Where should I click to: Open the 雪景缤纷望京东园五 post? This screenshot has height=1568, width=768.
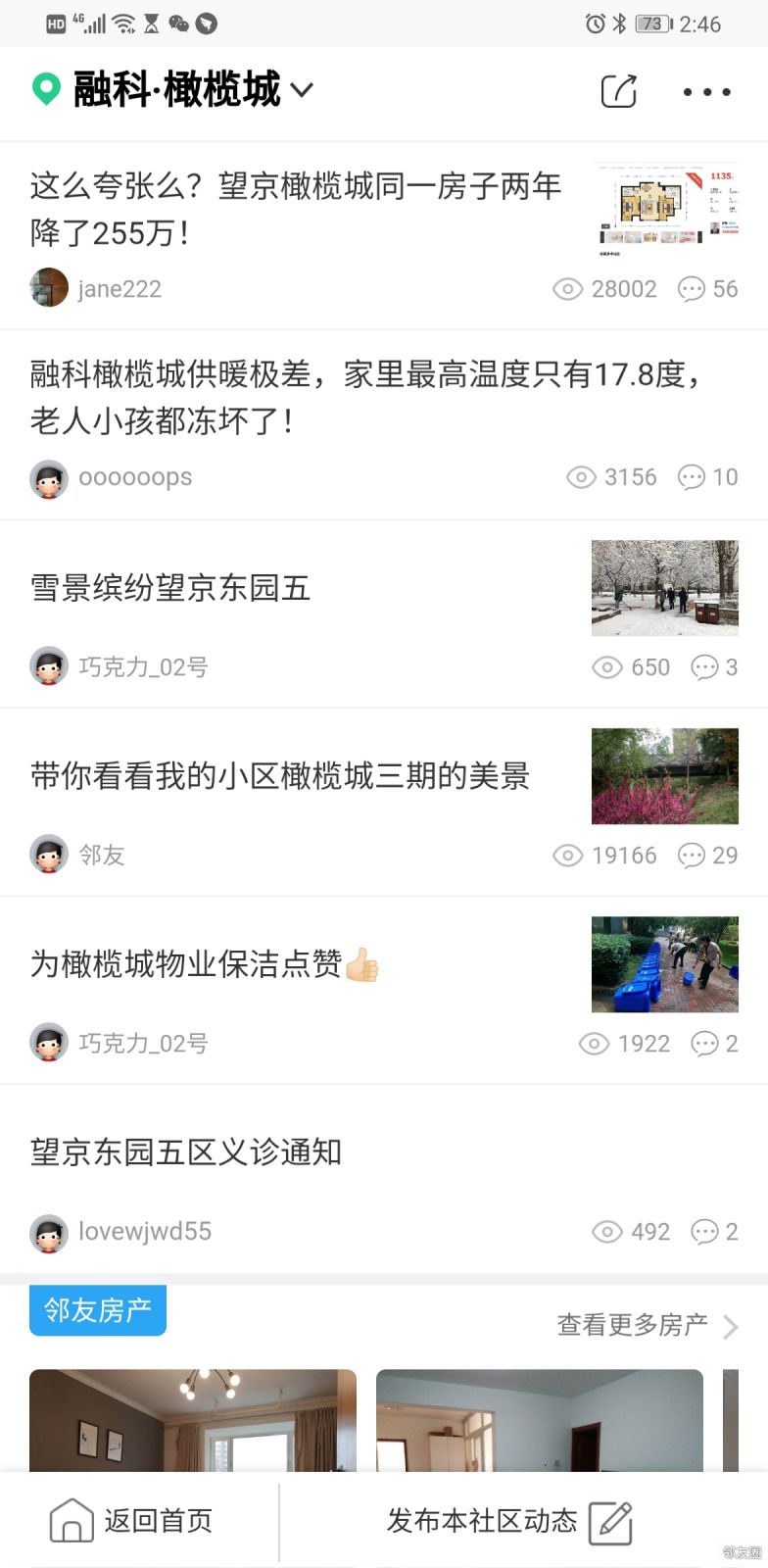(170, 588)
